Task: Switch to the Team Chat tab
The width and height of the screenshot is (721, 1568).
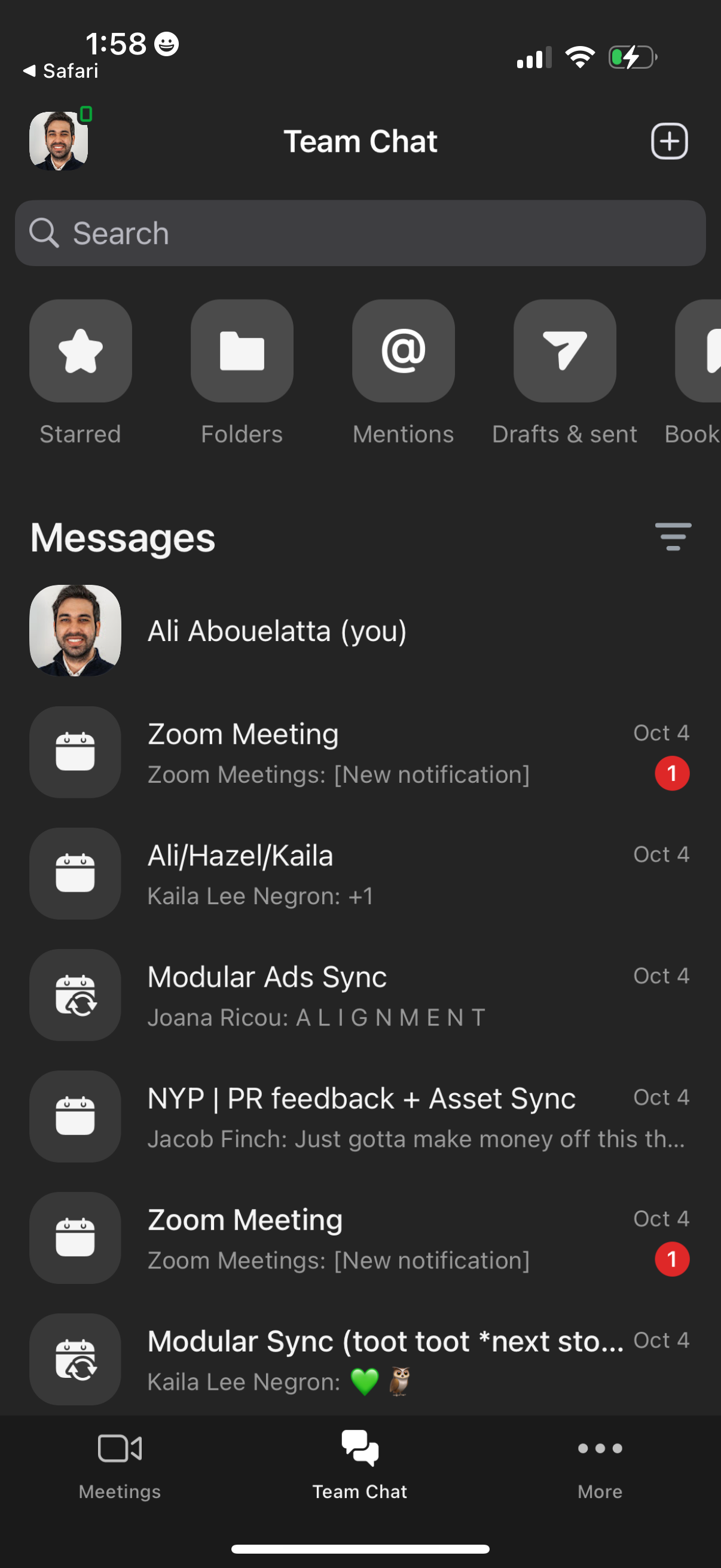Action: 360,1461
